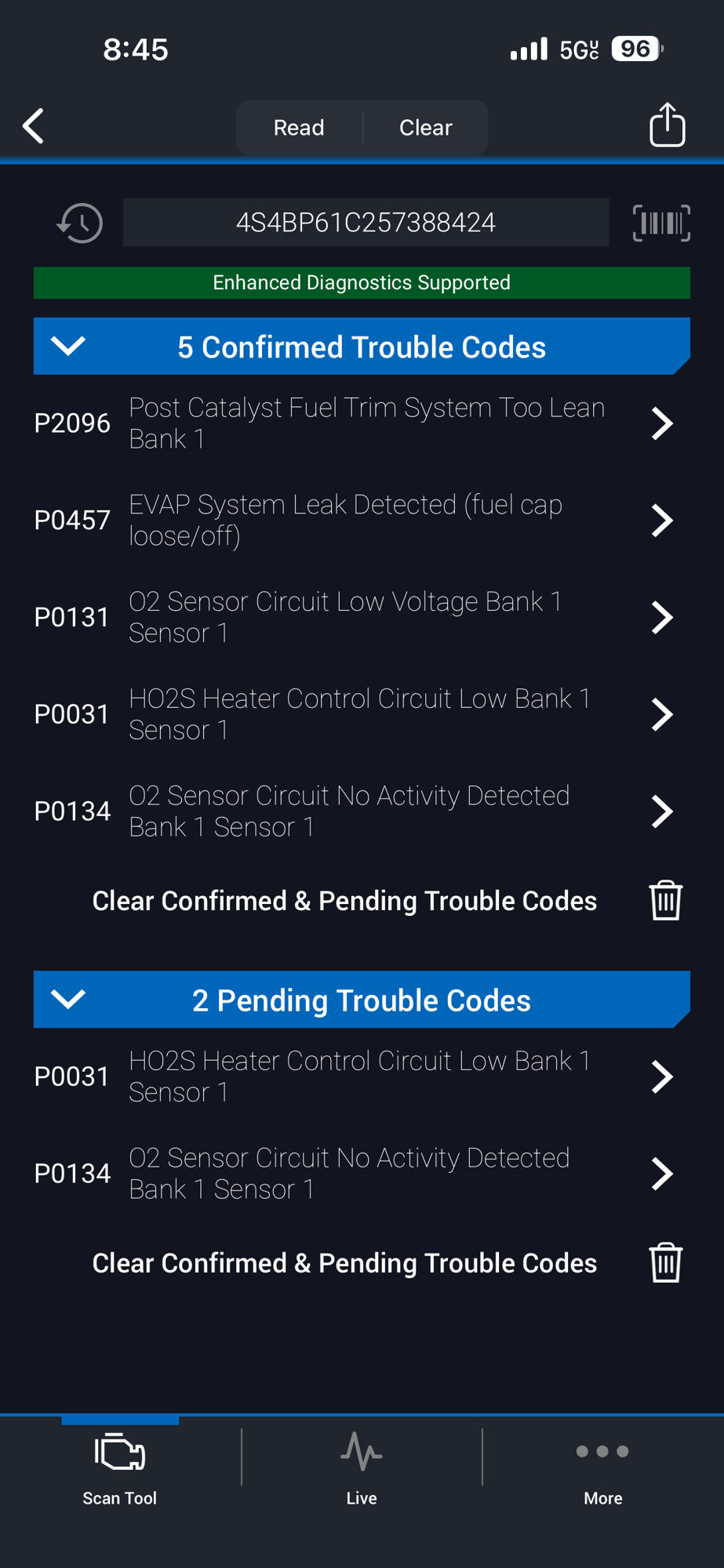Open the P0457 EVAP leak code

362,521
